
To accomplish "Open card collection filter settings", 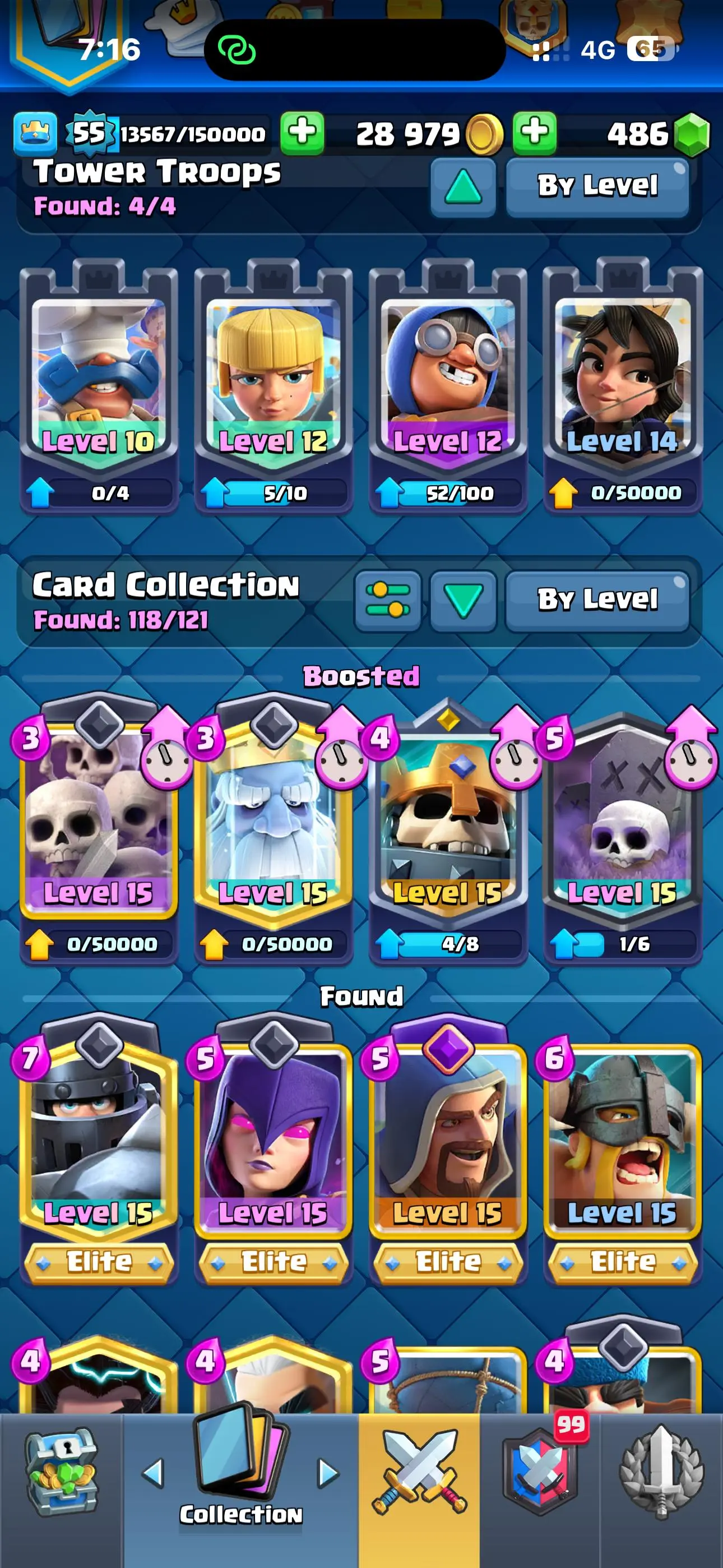I will coord(388,600).
